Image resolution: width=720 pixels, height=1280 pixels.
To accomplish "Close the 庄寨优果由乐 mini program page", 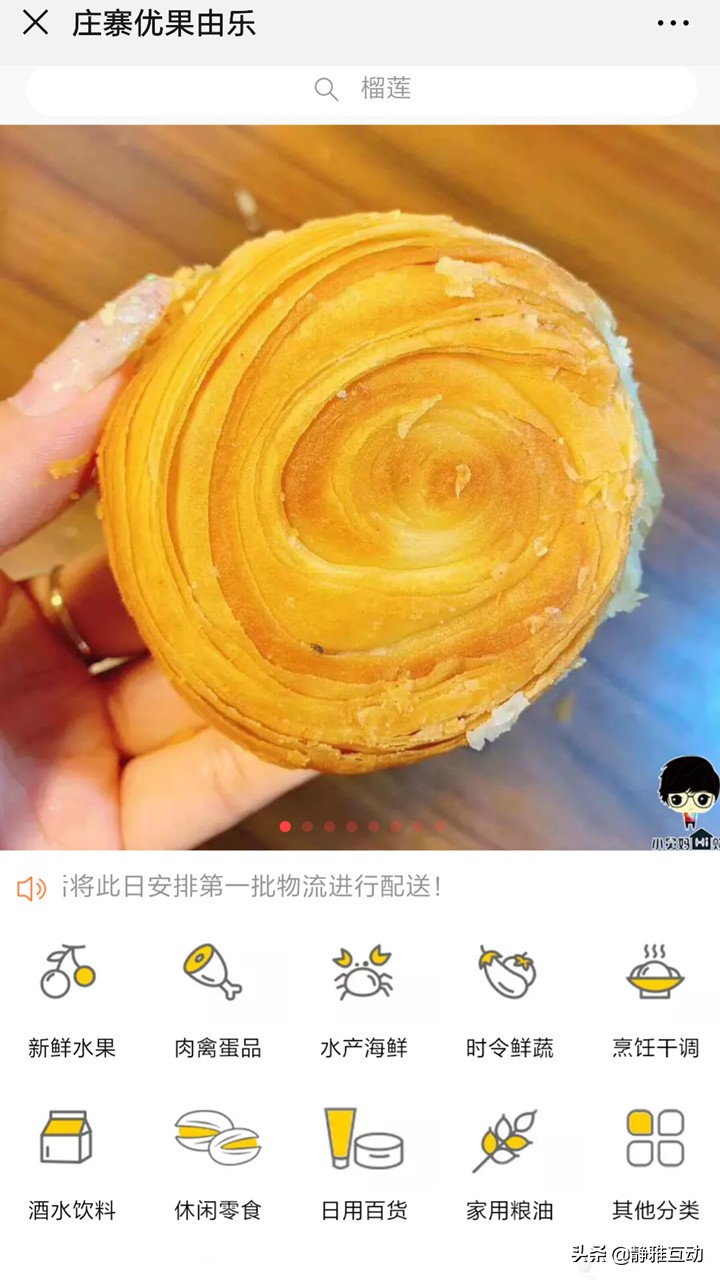I will coord(35,23).
